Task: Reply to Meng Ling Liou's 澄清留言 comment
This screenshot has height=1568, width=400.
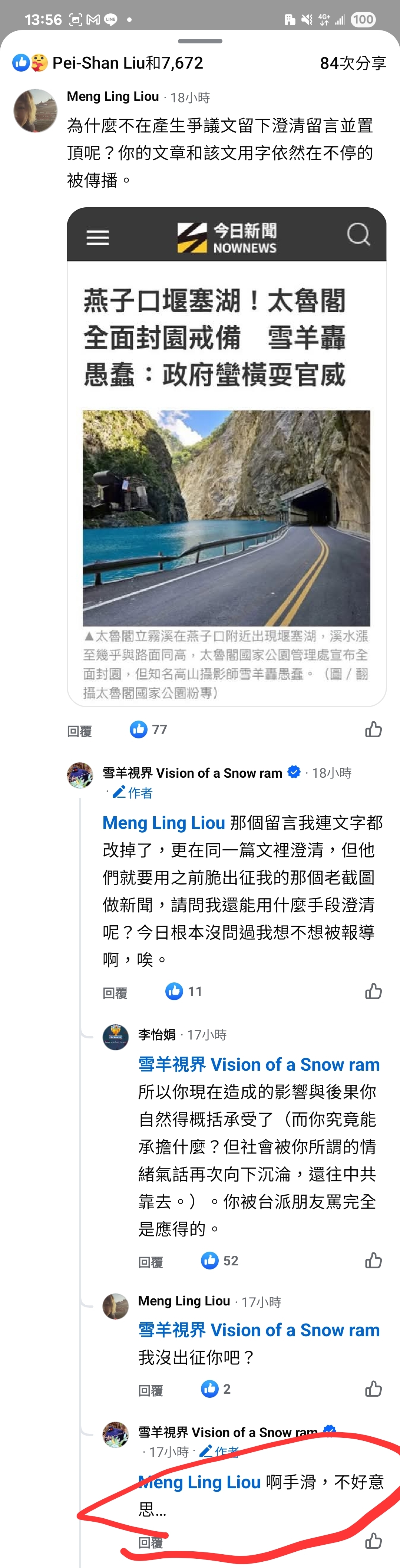Action: pos(79,731)
